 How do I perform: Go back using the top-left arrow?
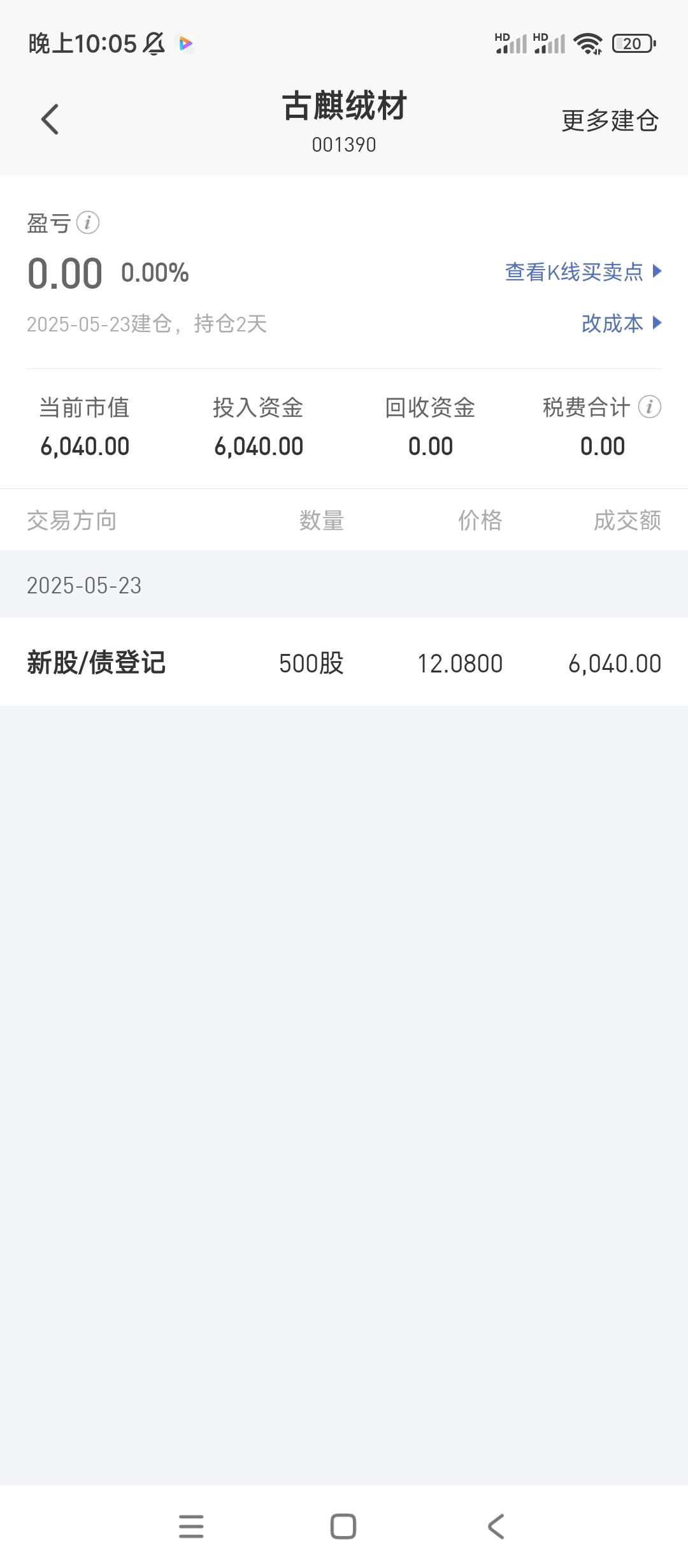click(50, 119)
